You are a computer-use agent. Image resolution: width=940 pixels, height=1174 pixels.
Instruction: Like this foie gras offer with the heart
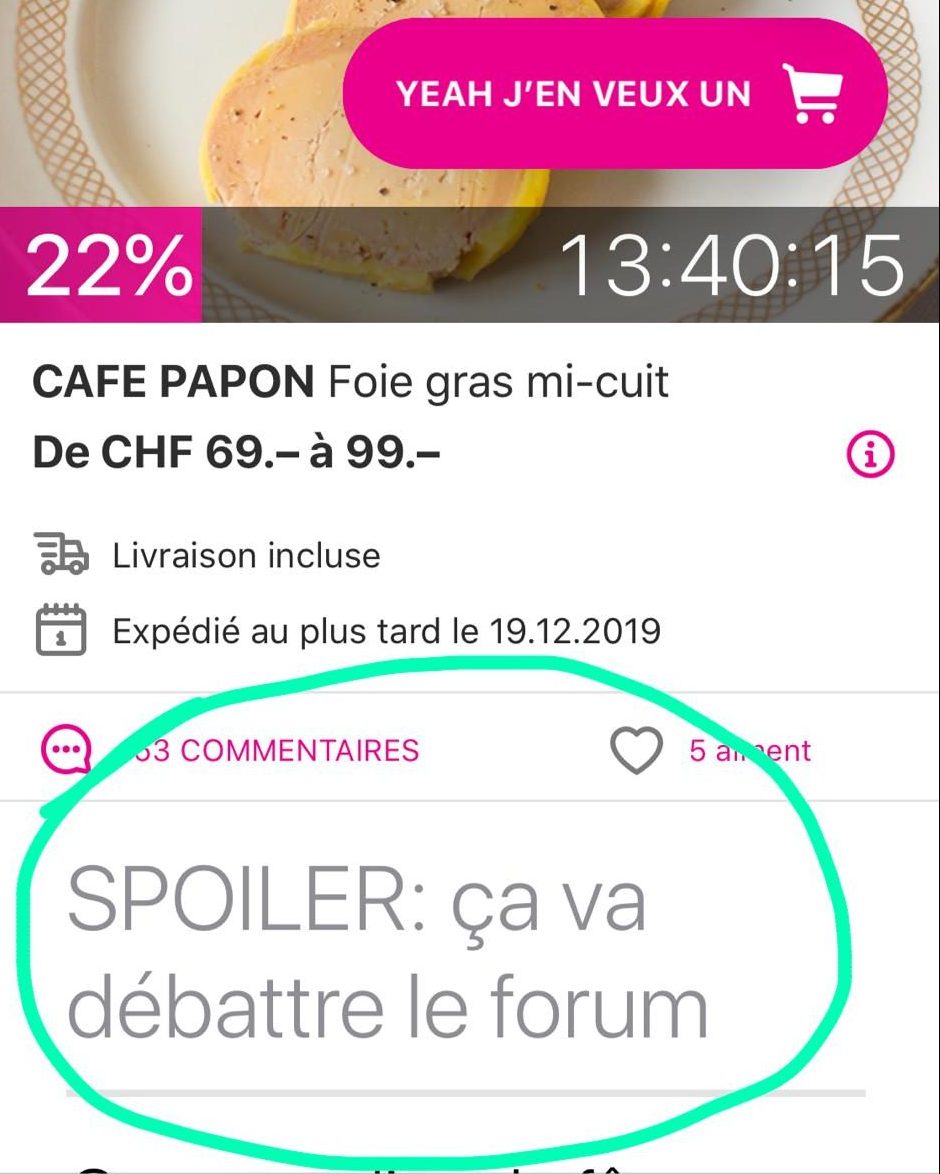[637, 750]
